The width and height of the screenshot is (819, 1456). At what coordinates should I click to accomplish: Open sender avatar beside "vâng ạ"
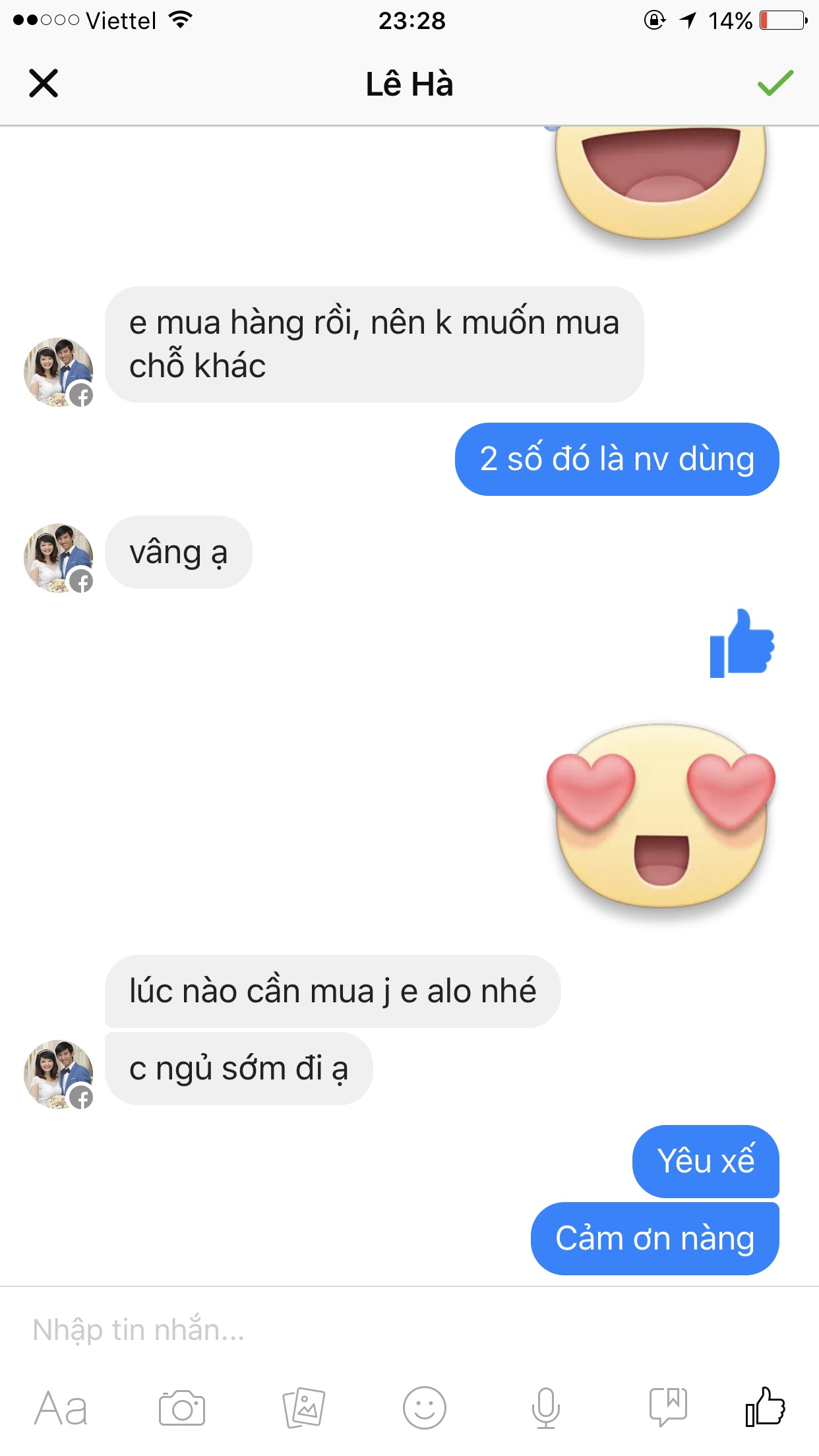coord(58,558)
